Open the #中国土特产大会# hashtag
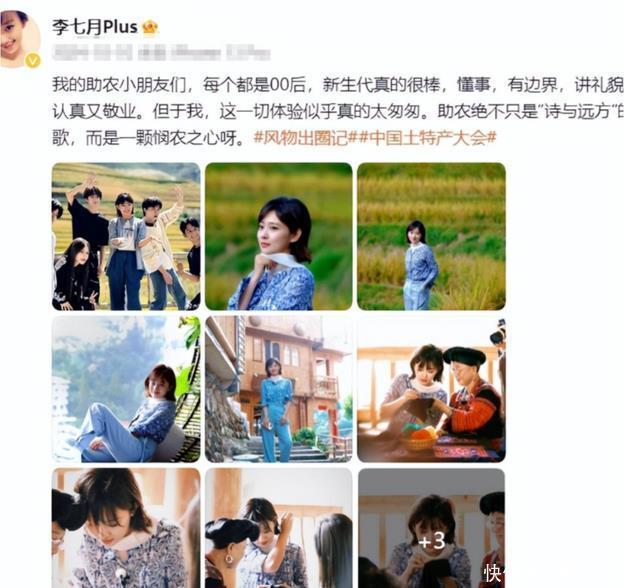This screenshot has width=640, height=588. pos(427,137)
